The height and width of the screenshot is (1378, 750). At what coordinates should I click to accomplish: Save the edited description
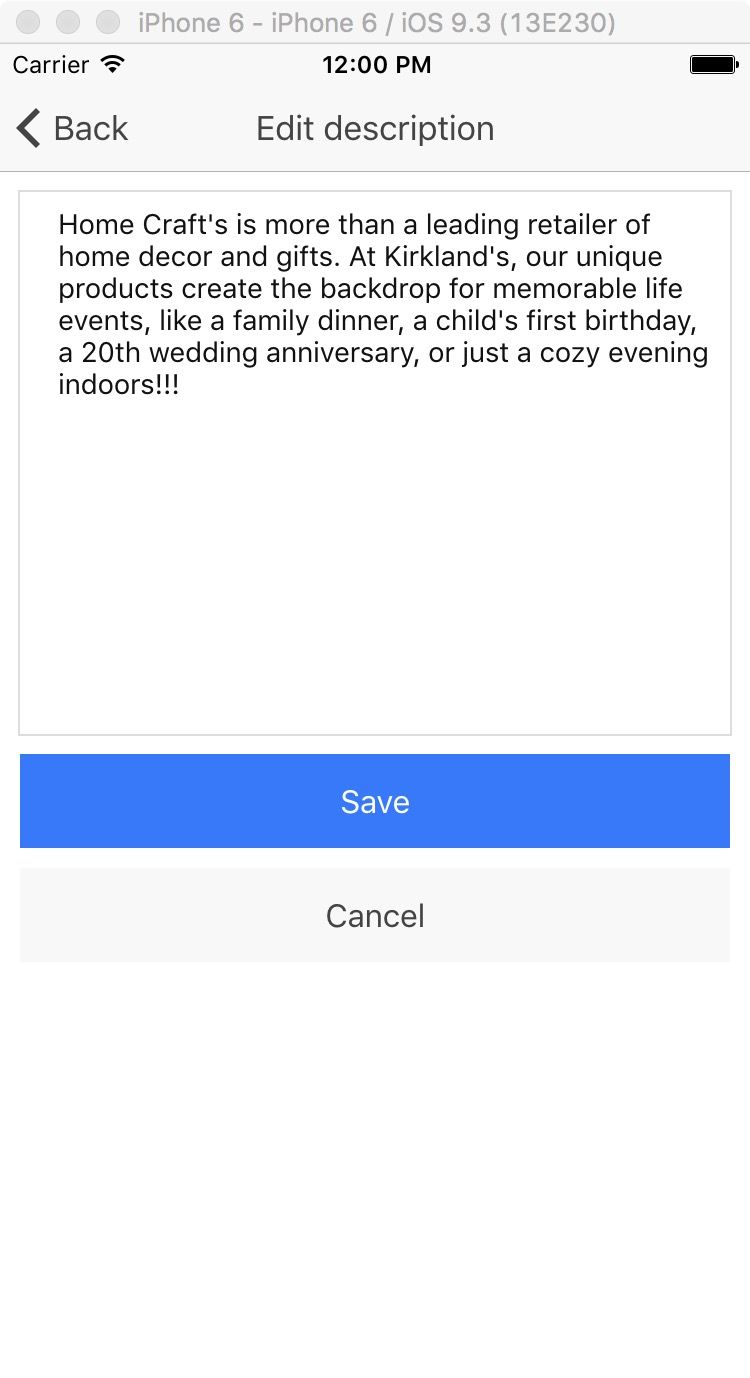click(375, 801)
